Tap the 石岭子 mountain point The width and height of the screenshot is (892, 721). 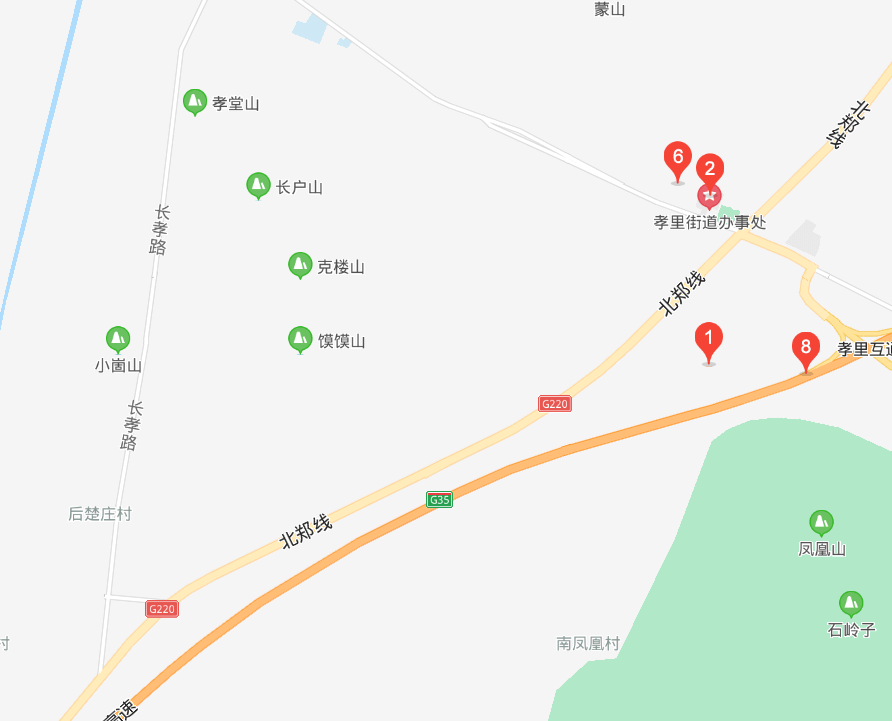tap(850, 603)
